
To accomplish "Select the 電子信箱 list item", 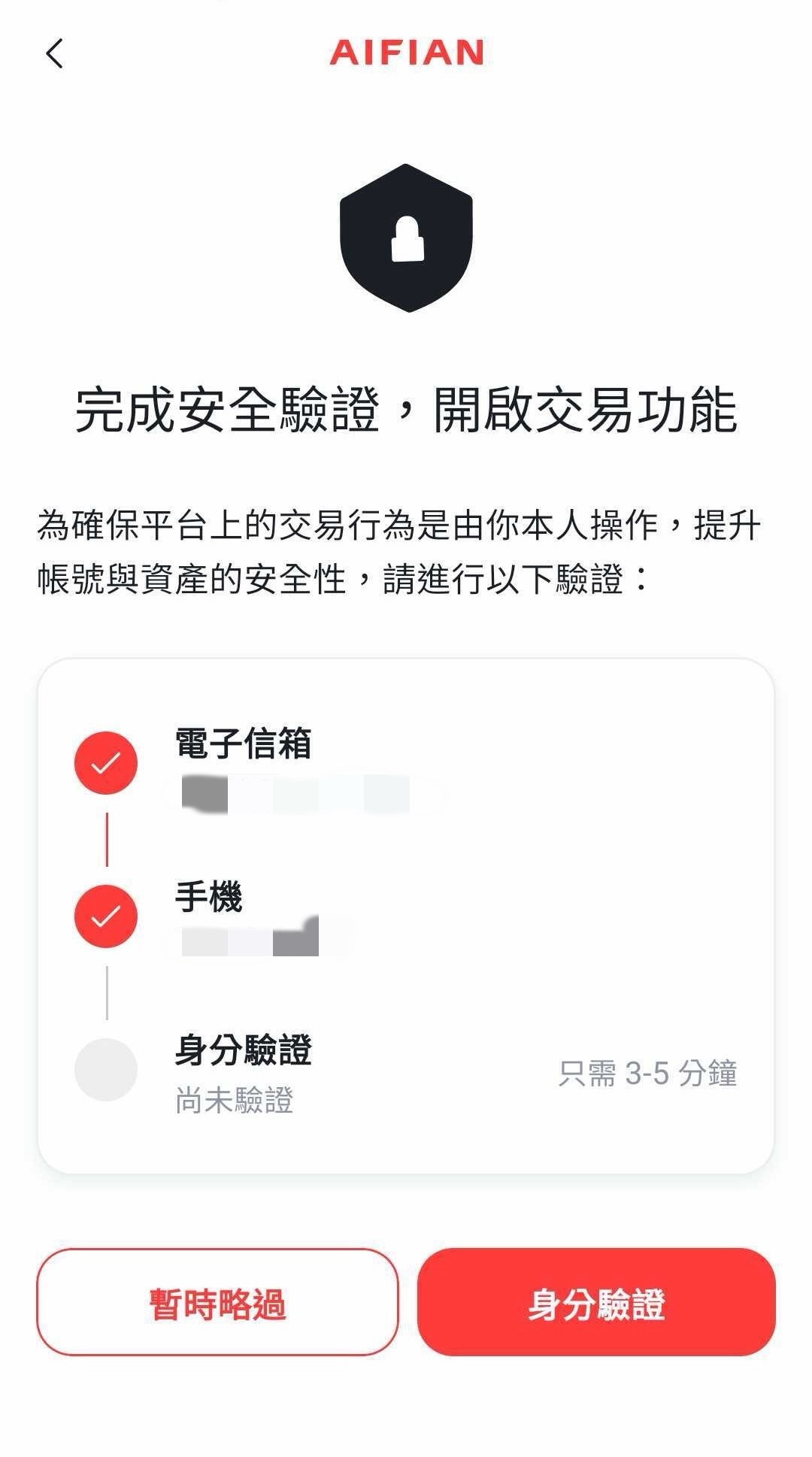I will (301, 762).
